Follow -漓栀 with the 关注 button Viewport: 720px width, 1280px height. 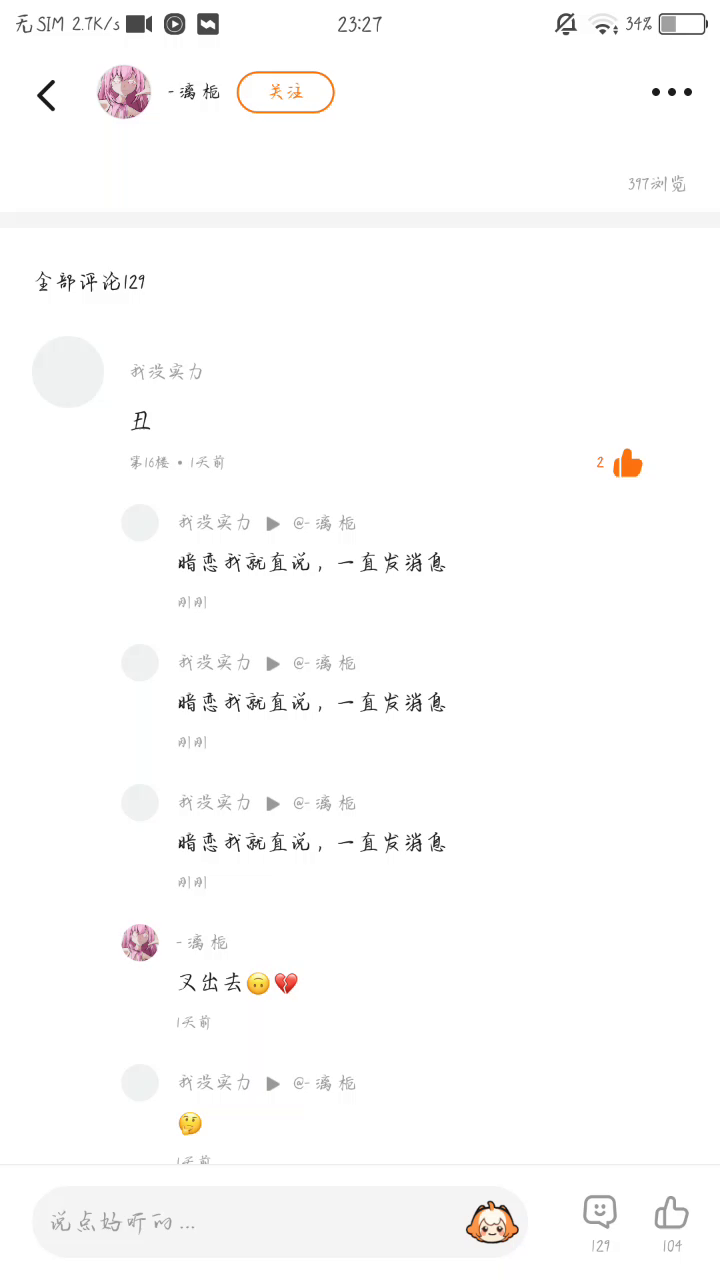coord(285,93)
